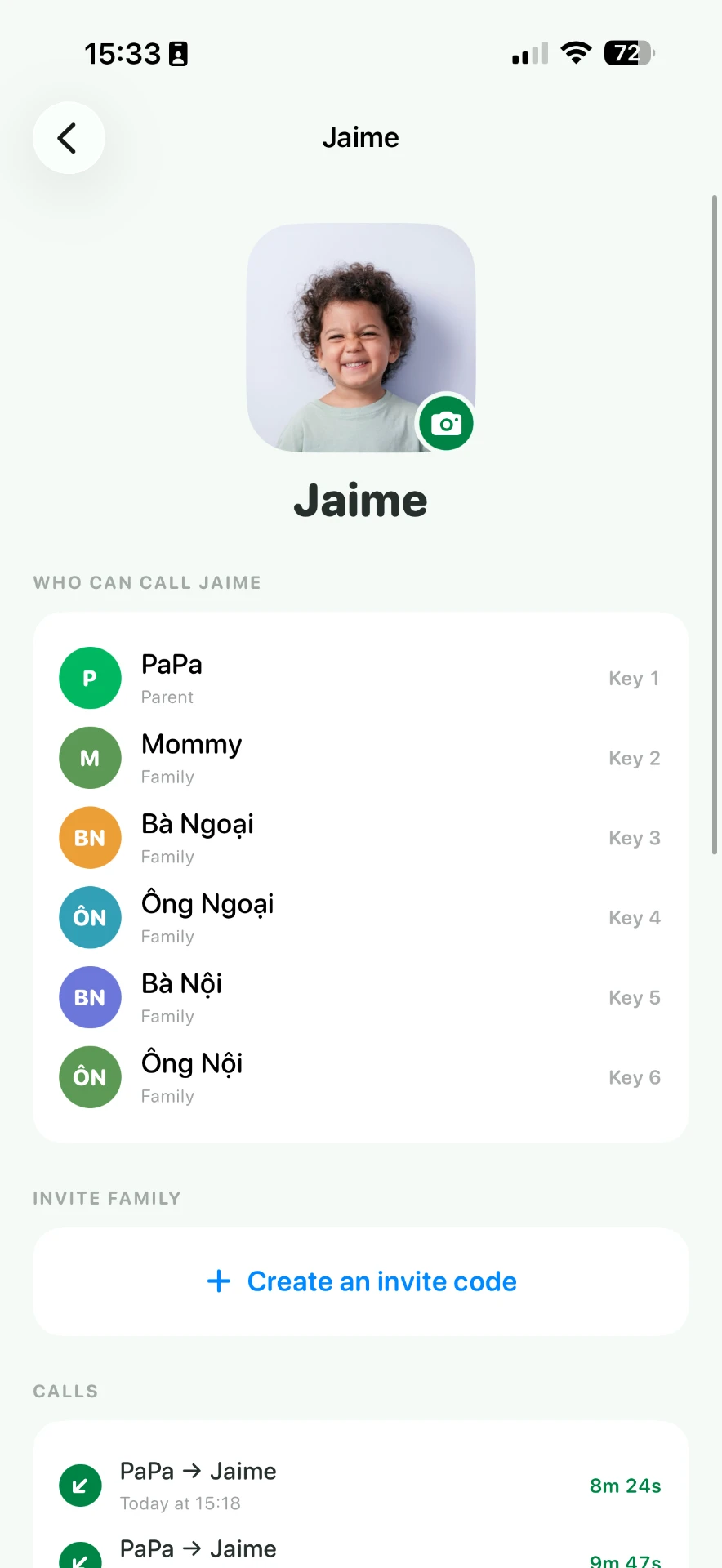Screen dimensions: 722x1568
Task: Open the call from today at 15:18
Action: coord(360,1486)
